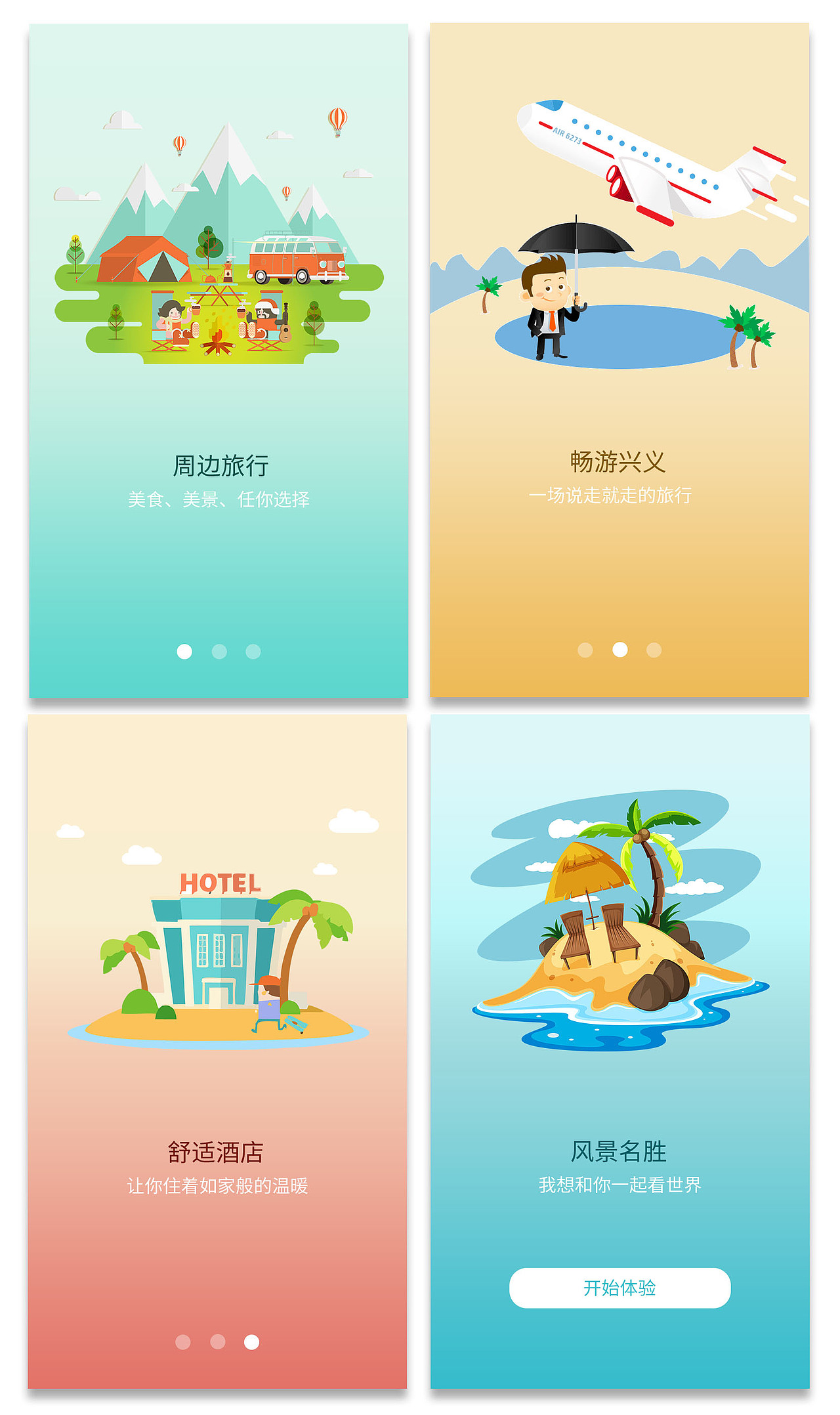This screenshot has height=1415, width=840.
Task: Select the middle page indicator dot
Action: click(x=619, y=650)
